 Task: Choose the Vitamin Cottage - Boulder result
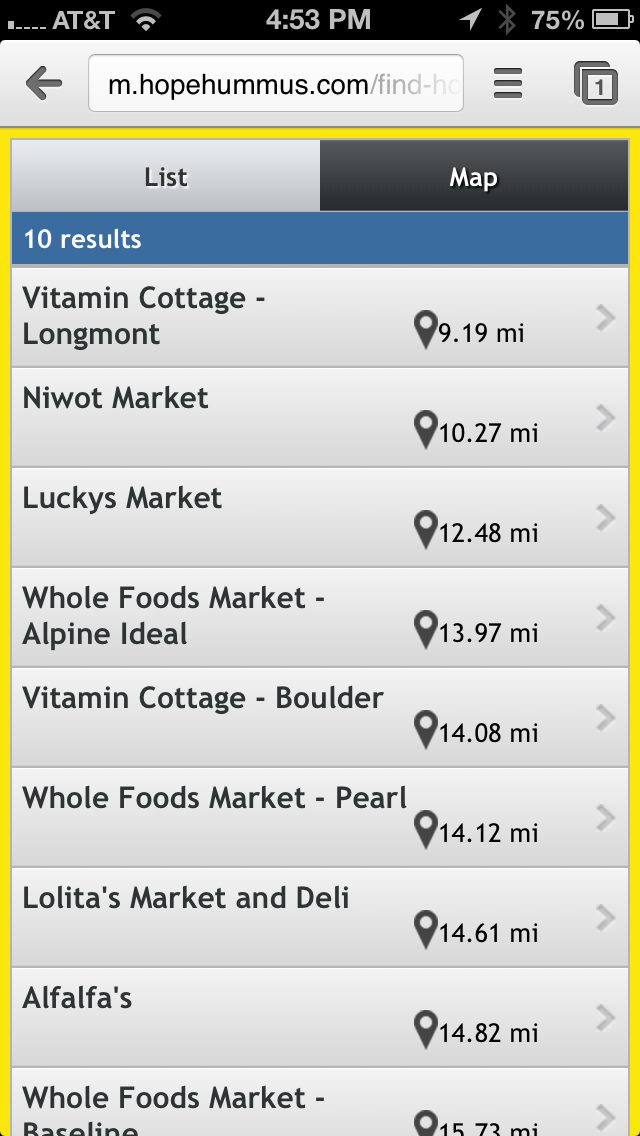coord(320,717)
